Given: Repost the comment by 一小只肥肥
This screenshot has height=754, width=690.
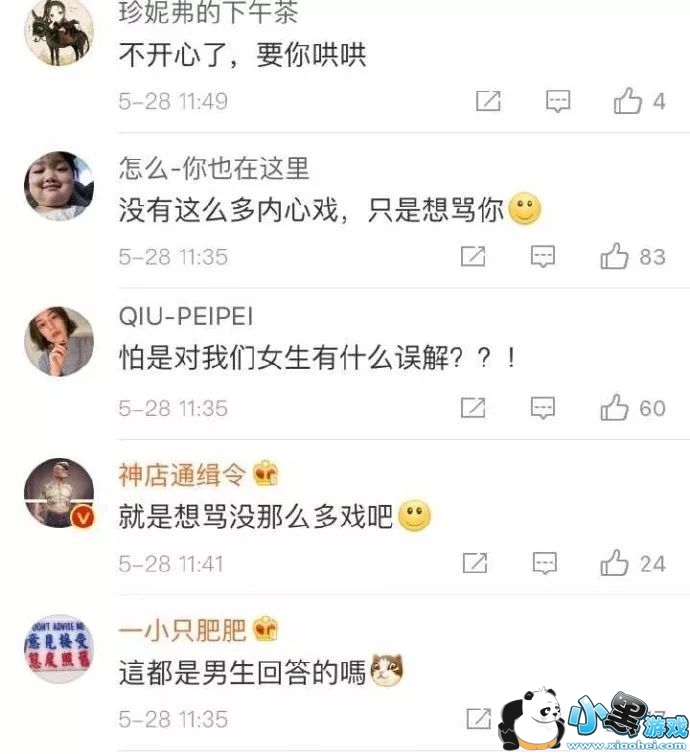Looking at the screenshot, I should pos(479,719).
